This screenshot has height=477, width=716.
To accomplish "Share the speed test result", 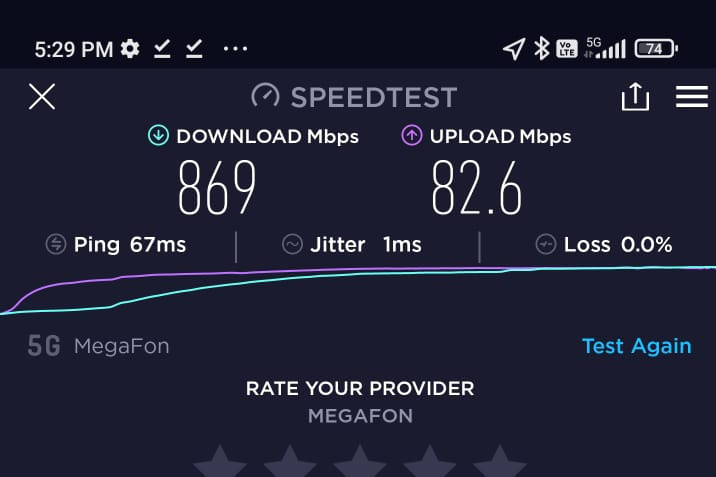I will point(635,97).
